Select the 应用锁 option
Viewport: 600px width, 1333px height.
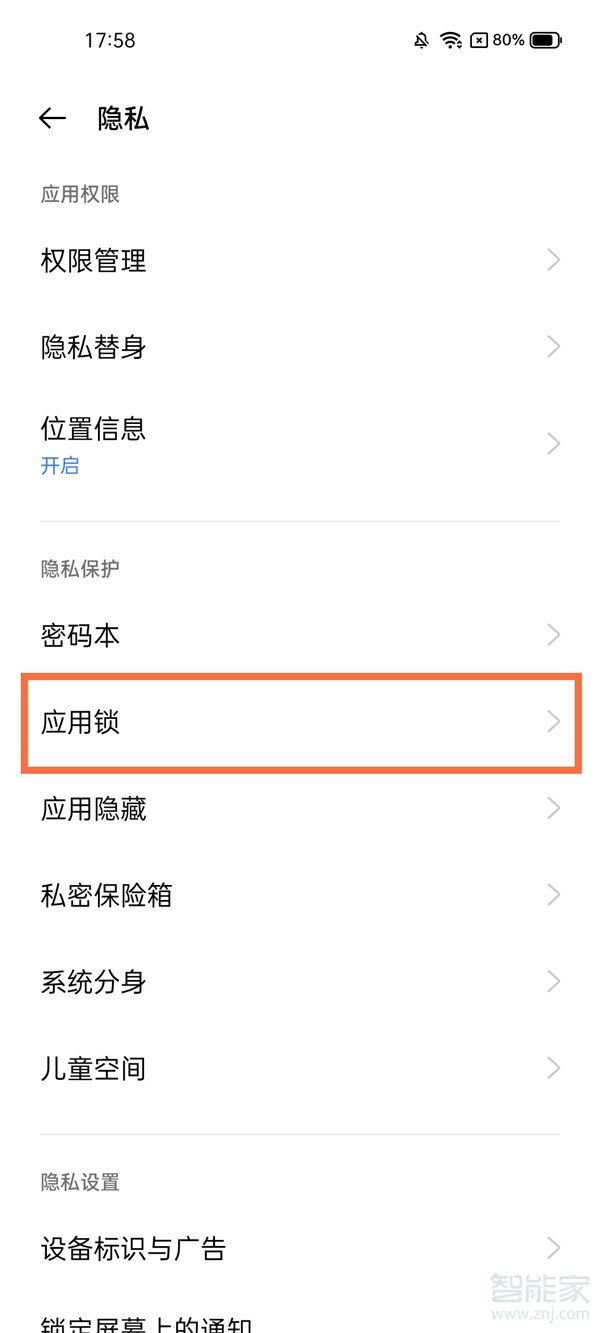pos(300,722)
